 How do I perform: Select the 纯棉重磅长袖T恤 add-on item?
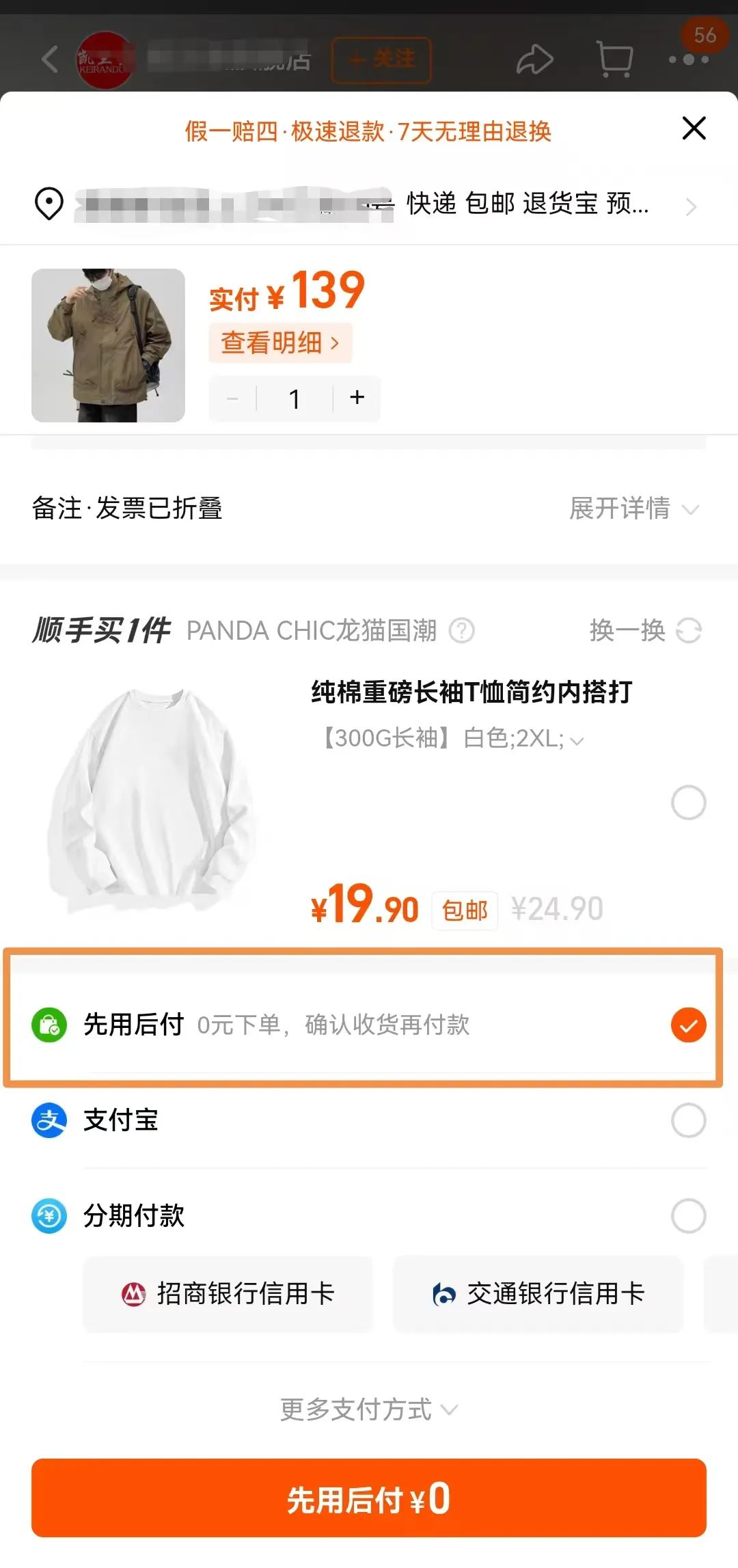688,802
